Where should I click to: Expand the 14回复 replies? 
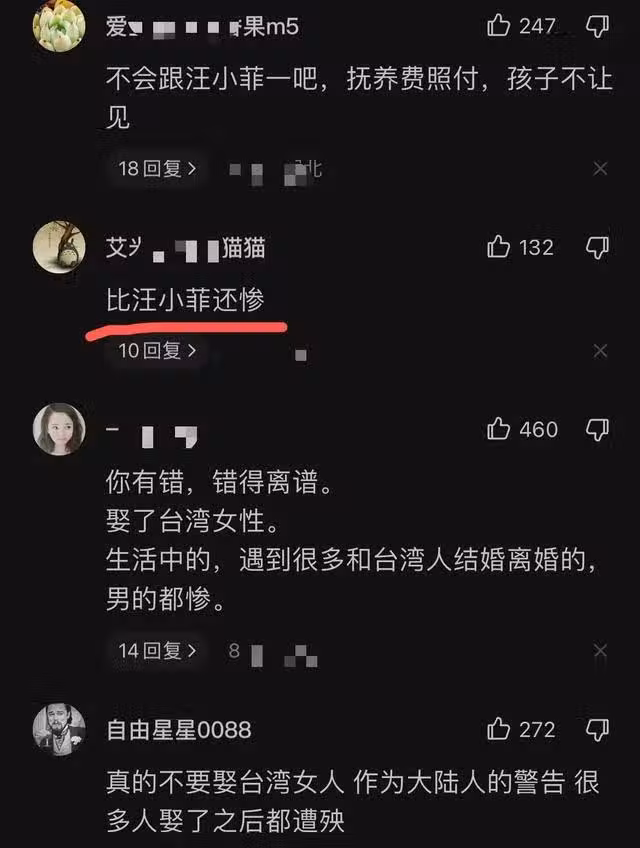point(157,650)
